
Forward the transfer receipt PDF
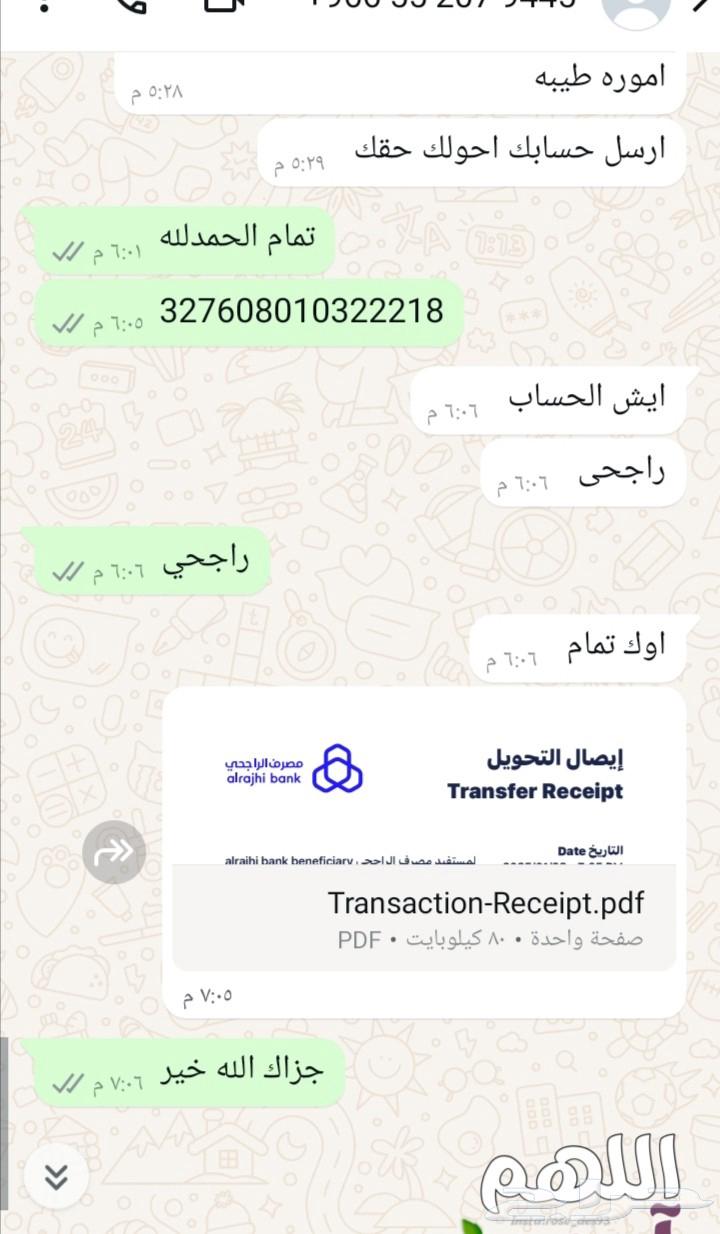click(x=114, y=852)
